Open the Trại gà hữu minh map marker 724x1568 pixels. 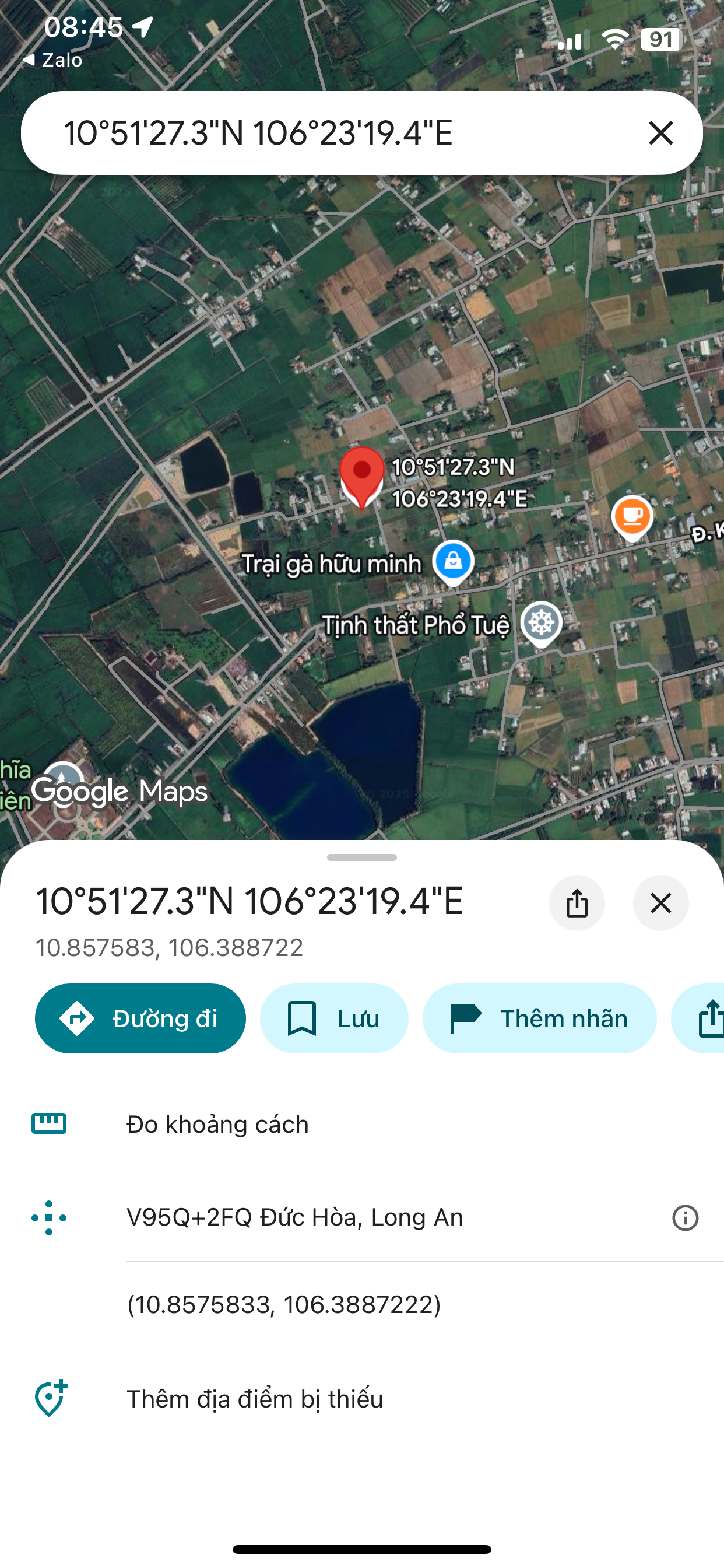453,561
